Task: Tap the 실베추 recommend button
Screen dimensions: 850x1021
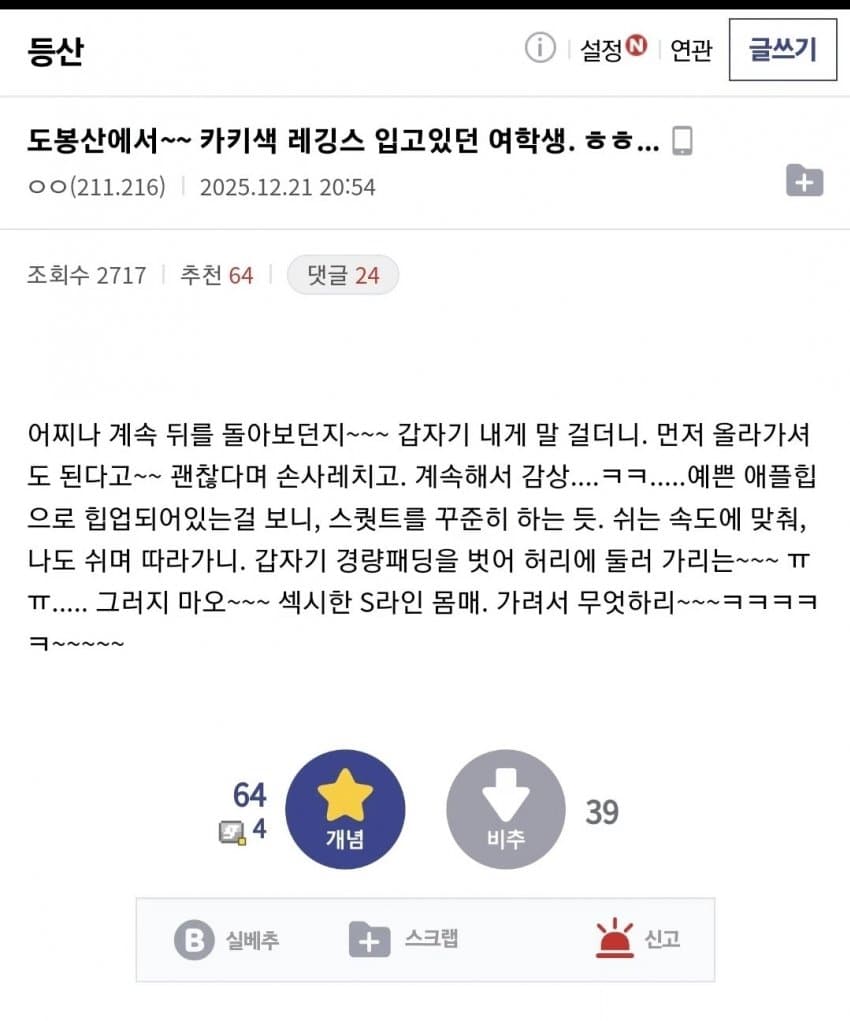Action: [228, 940]
